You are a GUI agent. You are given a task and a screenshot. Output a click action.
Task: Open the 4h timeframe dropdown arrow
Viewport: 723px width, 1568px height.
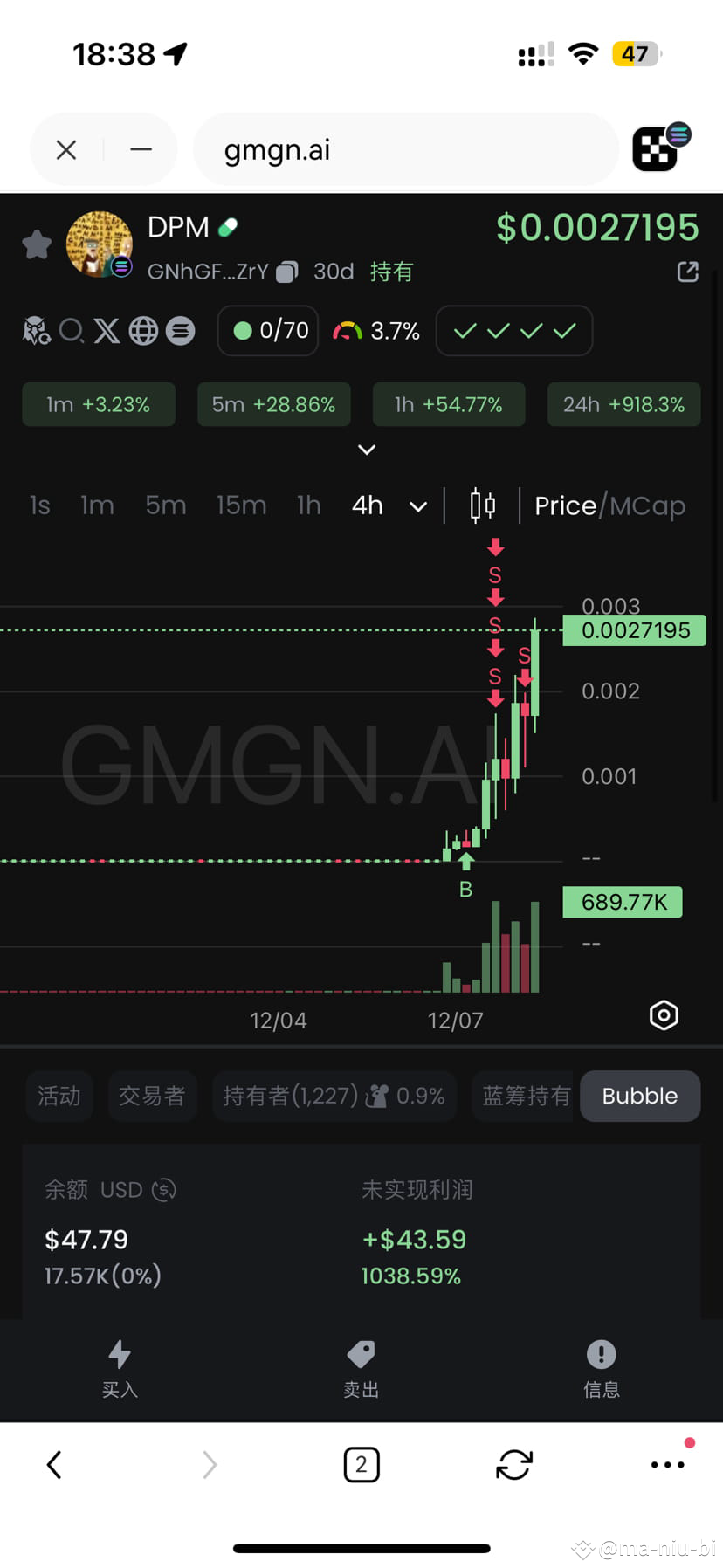pos(417,505)
